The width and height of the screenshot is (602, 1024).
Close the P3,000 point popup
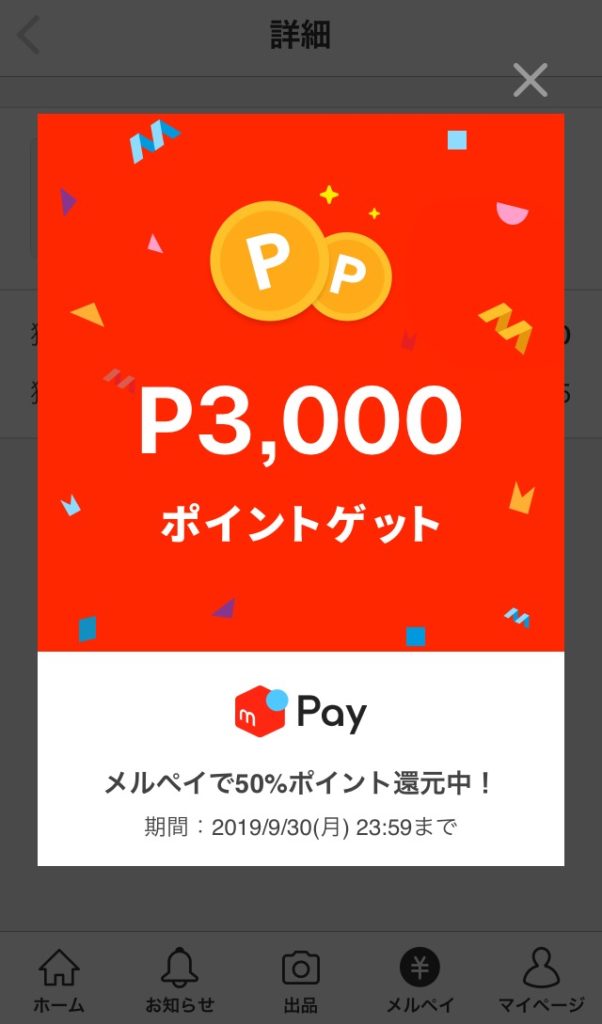(x=530, y=80)
